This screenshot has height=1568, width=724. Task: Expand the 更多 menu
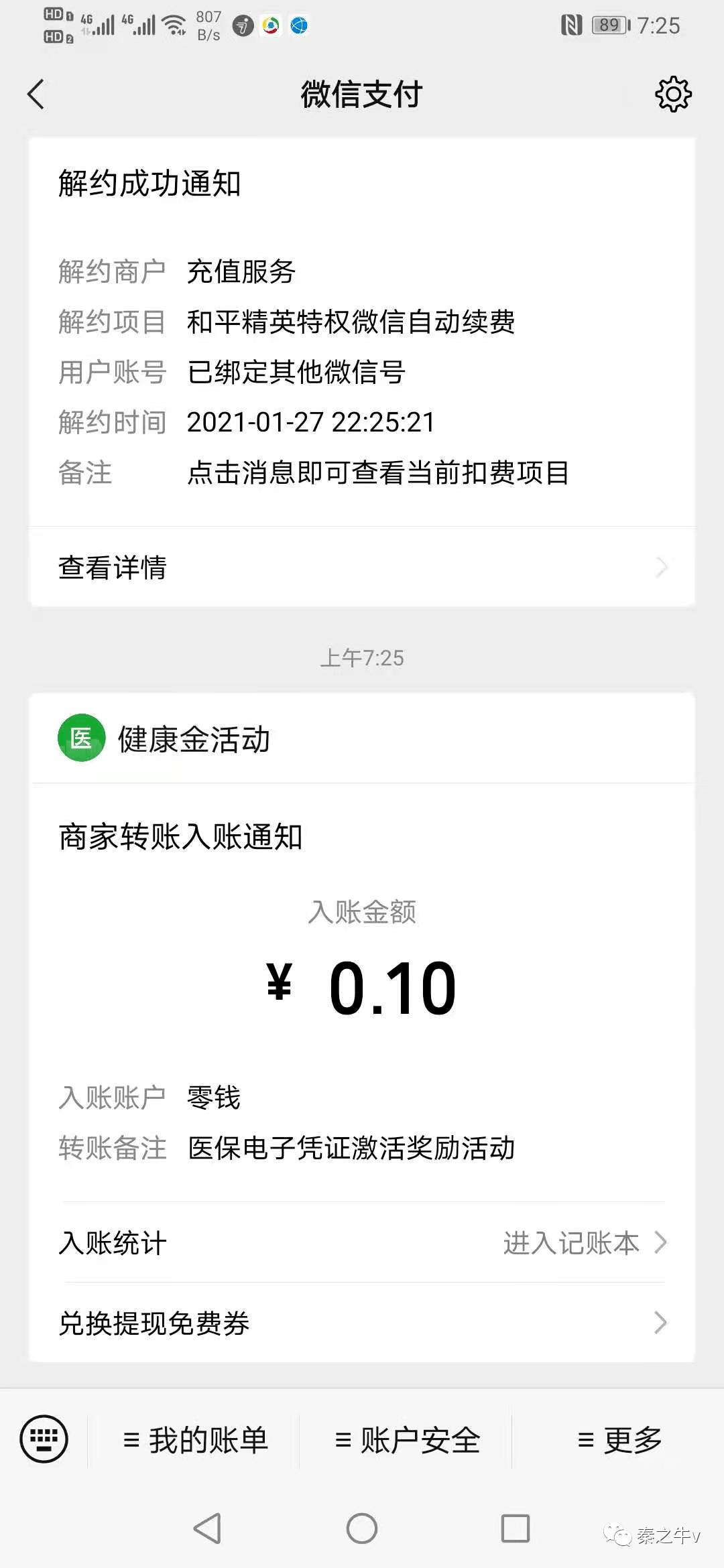(x=619, y=1440)
